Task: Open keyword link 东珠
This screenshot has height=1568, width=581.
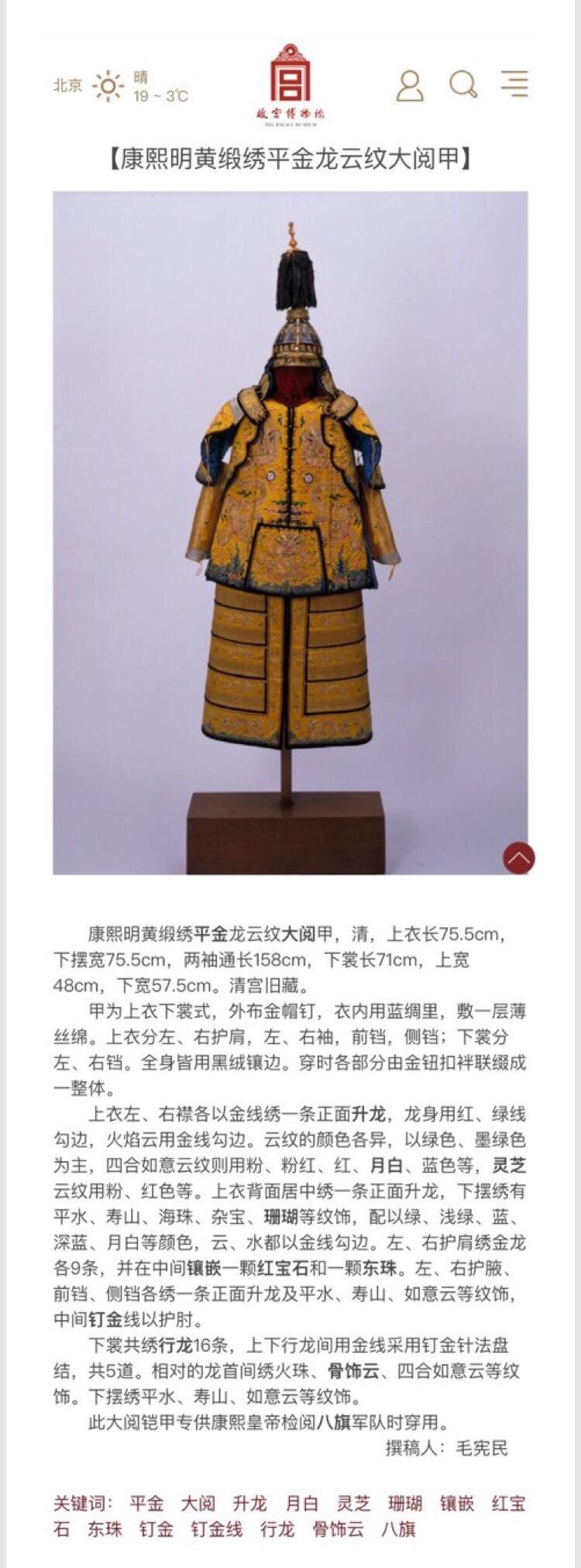Action: tap(104, 1529)
